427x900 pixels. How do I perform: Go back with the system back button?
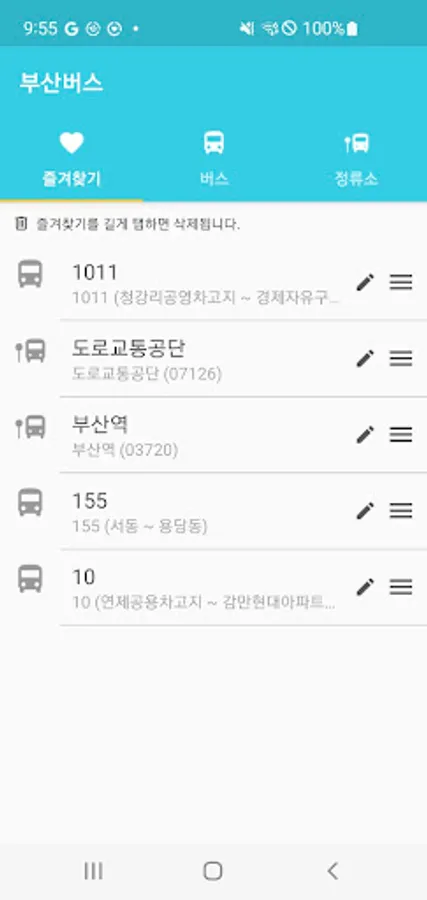[333, 871]
